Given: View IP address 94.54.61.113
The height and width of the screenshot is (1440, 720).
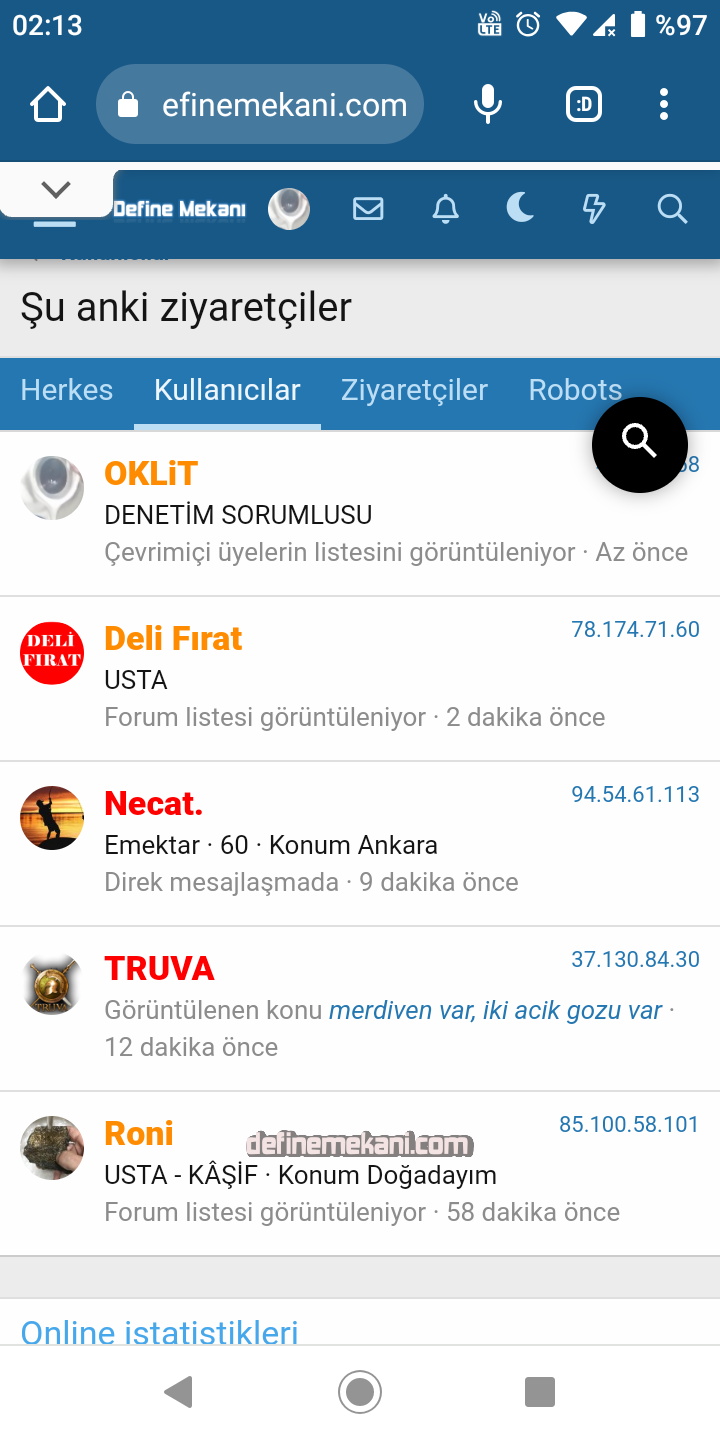Looking at the screenshot, I should click(635, 794).
